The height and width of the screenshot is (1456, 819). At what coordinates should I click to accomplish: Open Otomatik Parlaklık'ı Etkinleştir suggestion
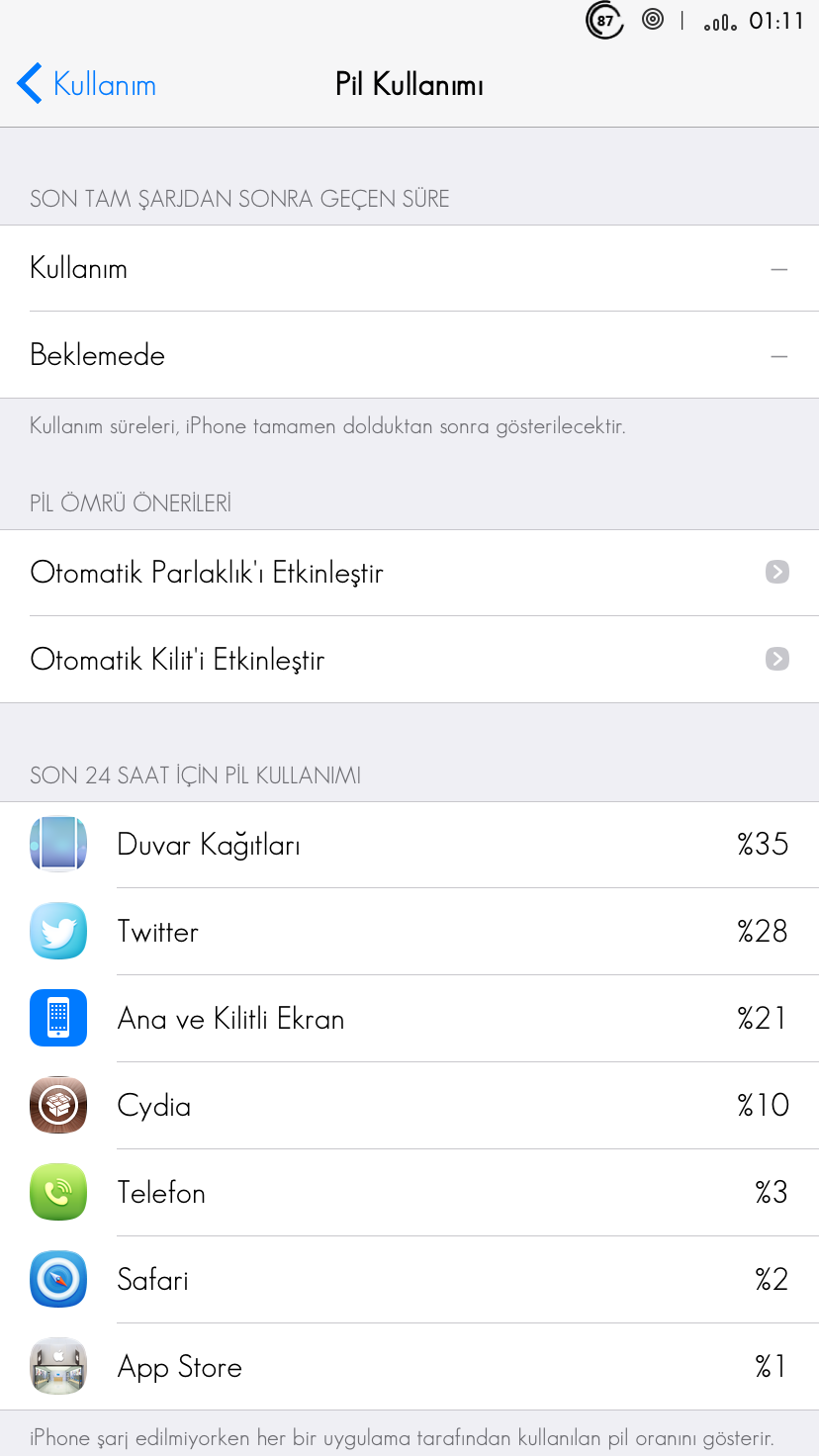[409, 573]
